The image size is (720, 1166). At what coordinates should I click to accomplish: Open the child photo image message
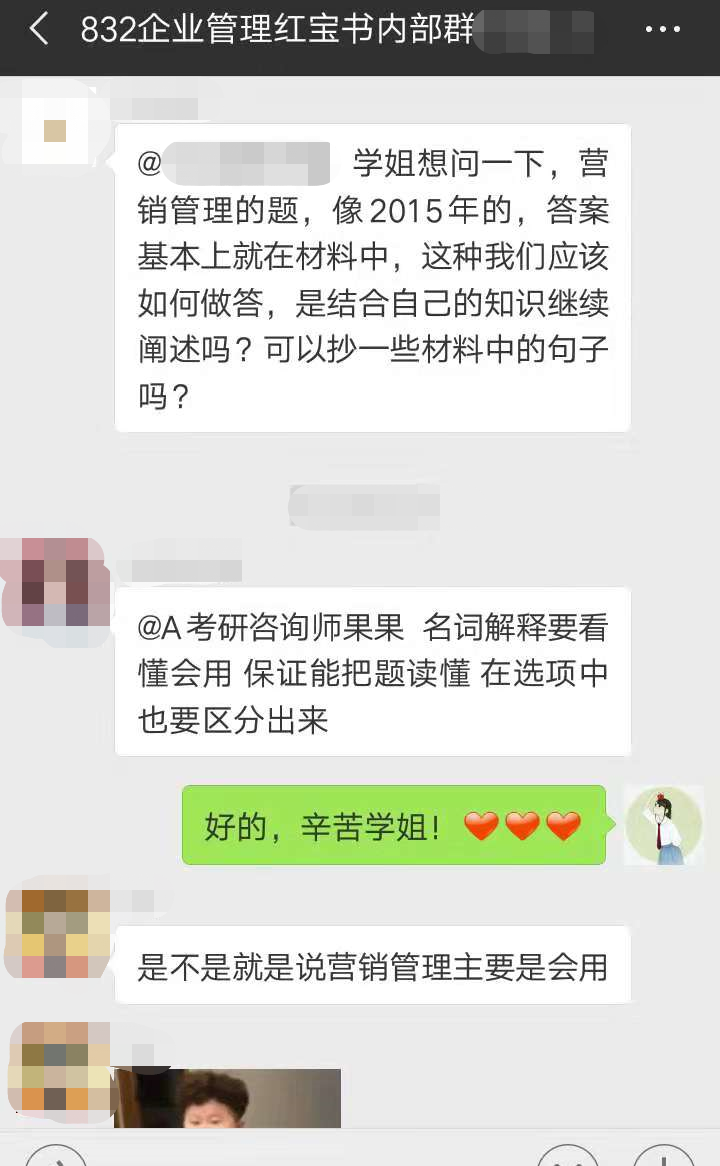click(x=228, y=1098)
